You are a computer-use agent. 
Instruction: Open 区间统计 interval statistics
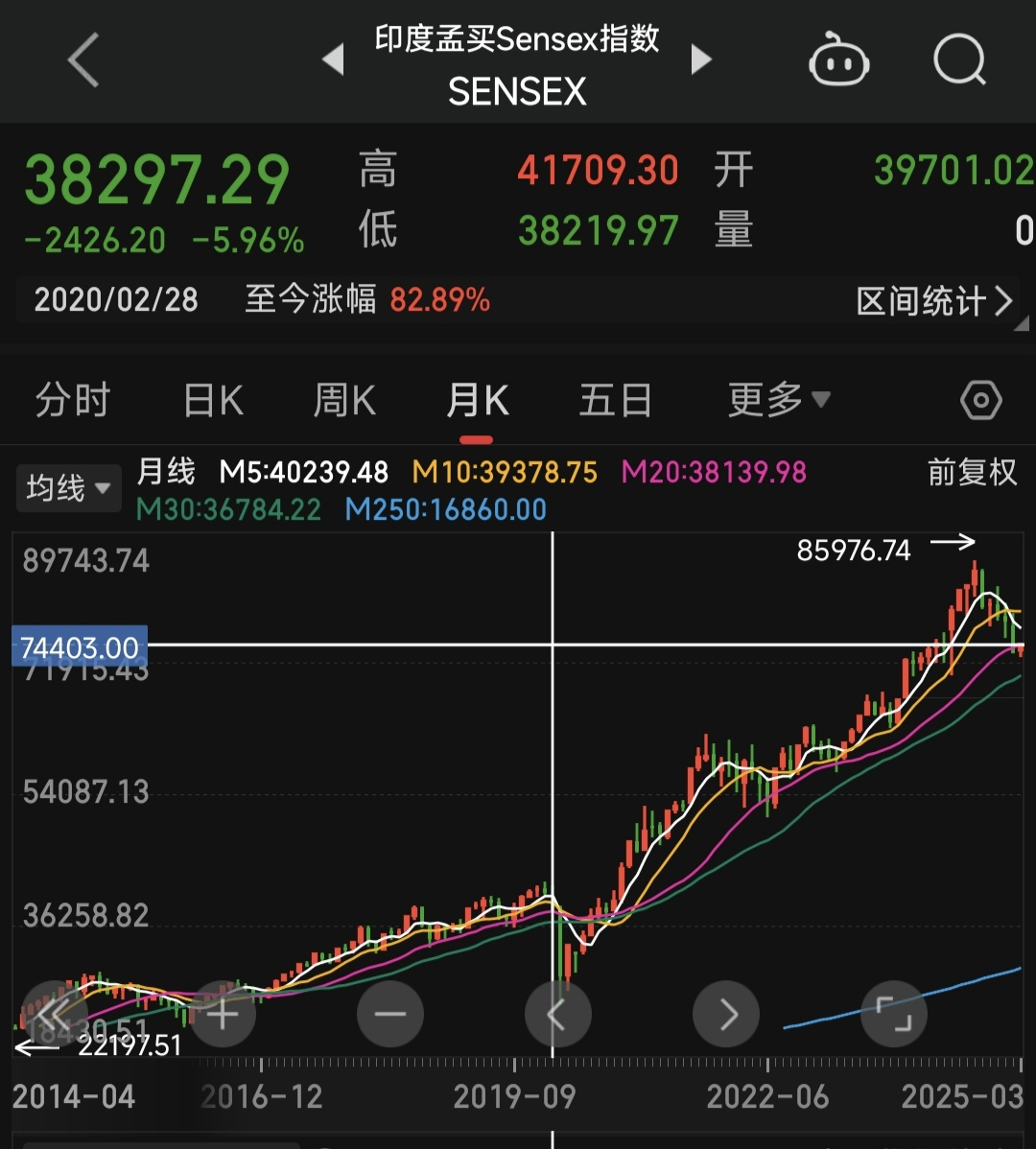click(935, 300)
